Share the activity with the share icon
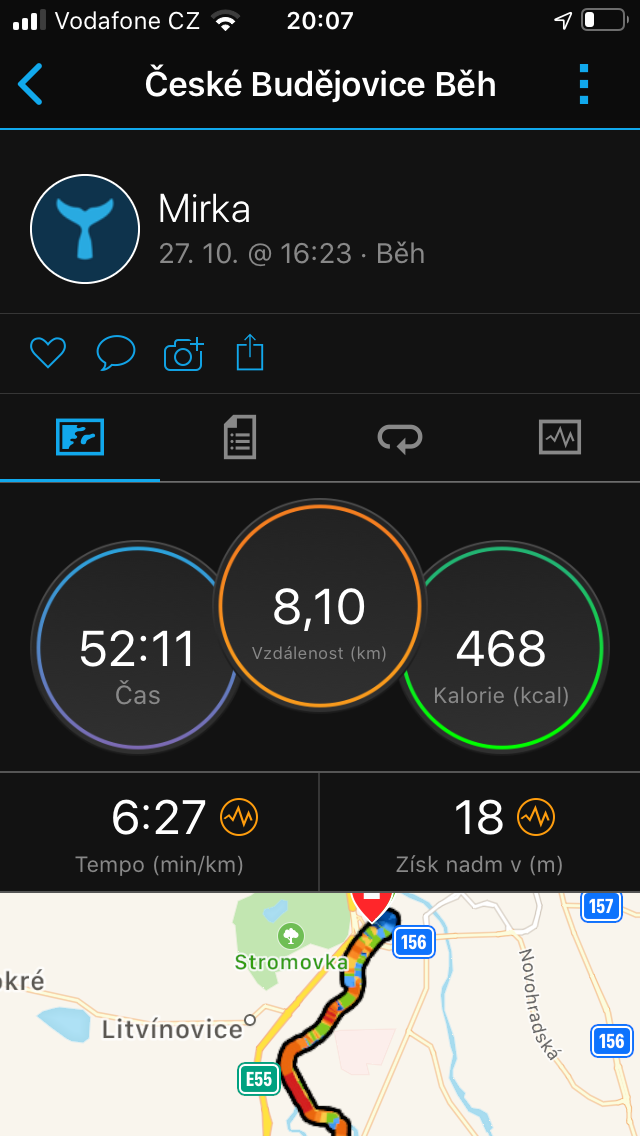 tap(250, 353)
